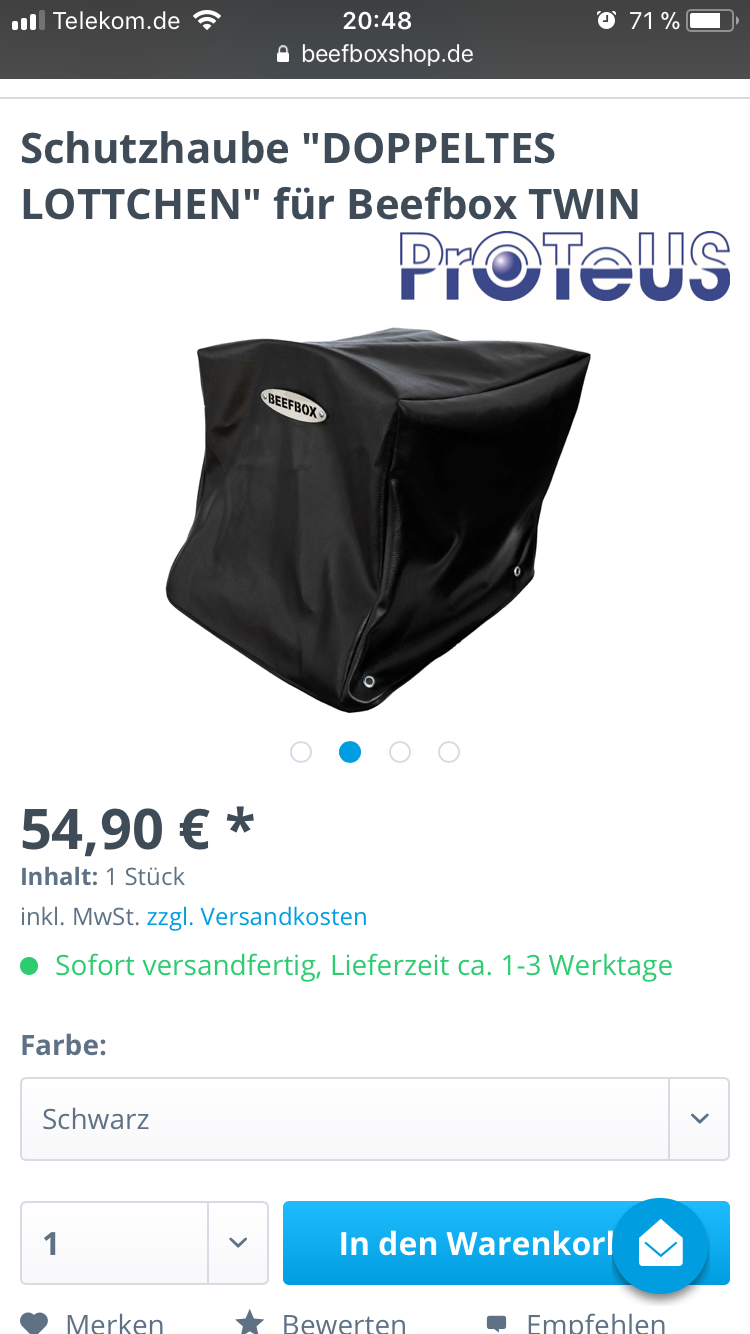Show first product image via dot
This screenshot has height=1334, width=750.
(301, 752)
